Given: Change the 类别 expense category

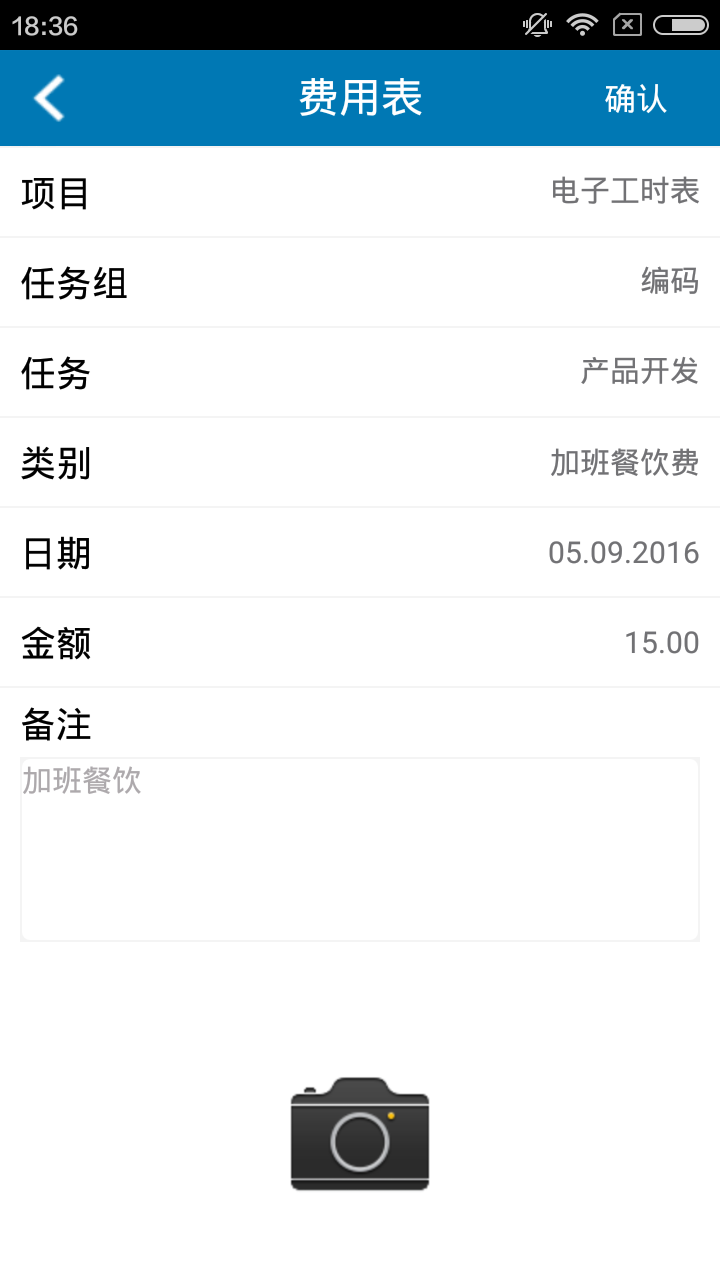Looking at the screenshot, I should pyautogui.click(x=360, y=463).
